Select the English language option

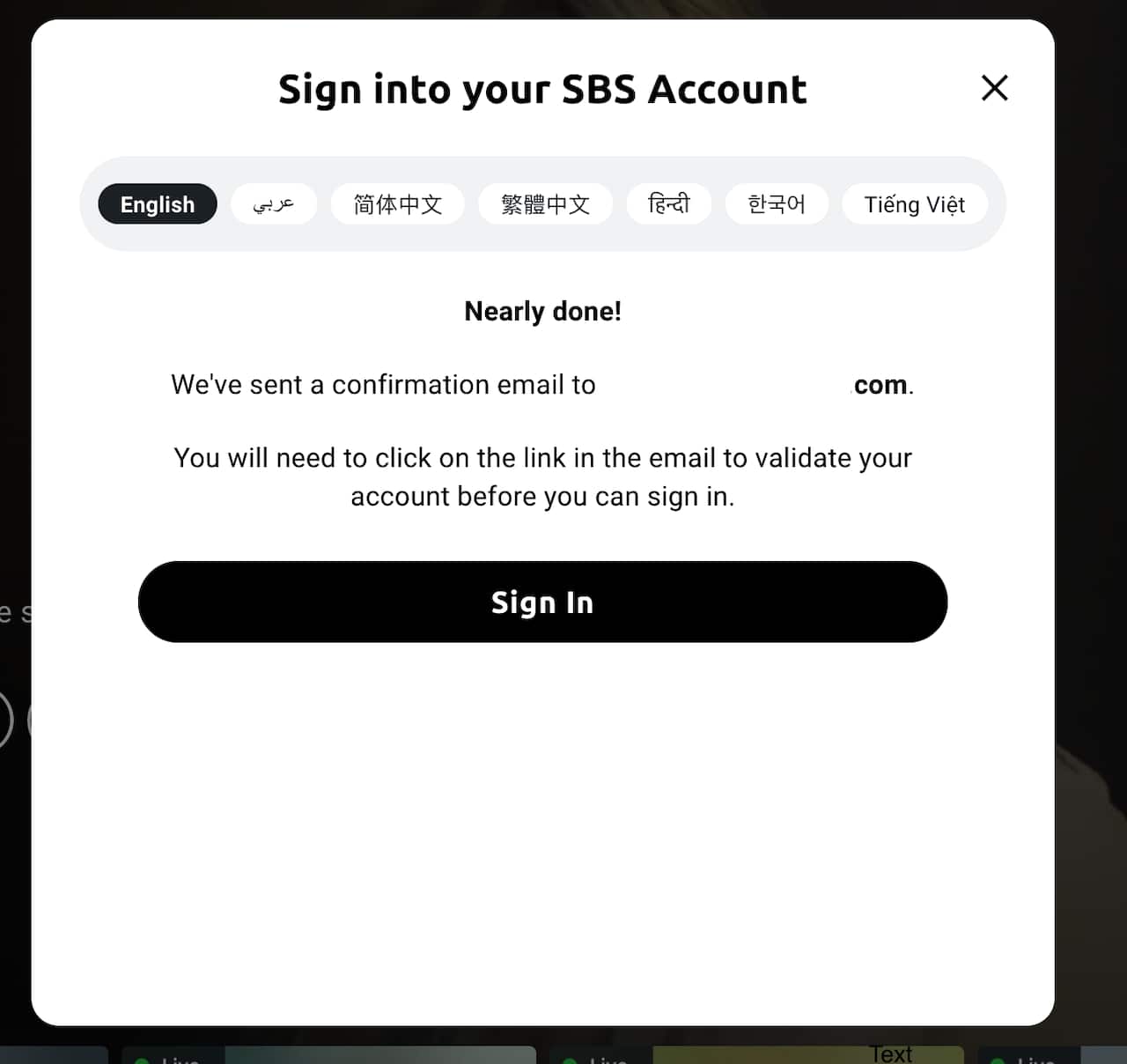pyautogui.click(x=158, y=204)
